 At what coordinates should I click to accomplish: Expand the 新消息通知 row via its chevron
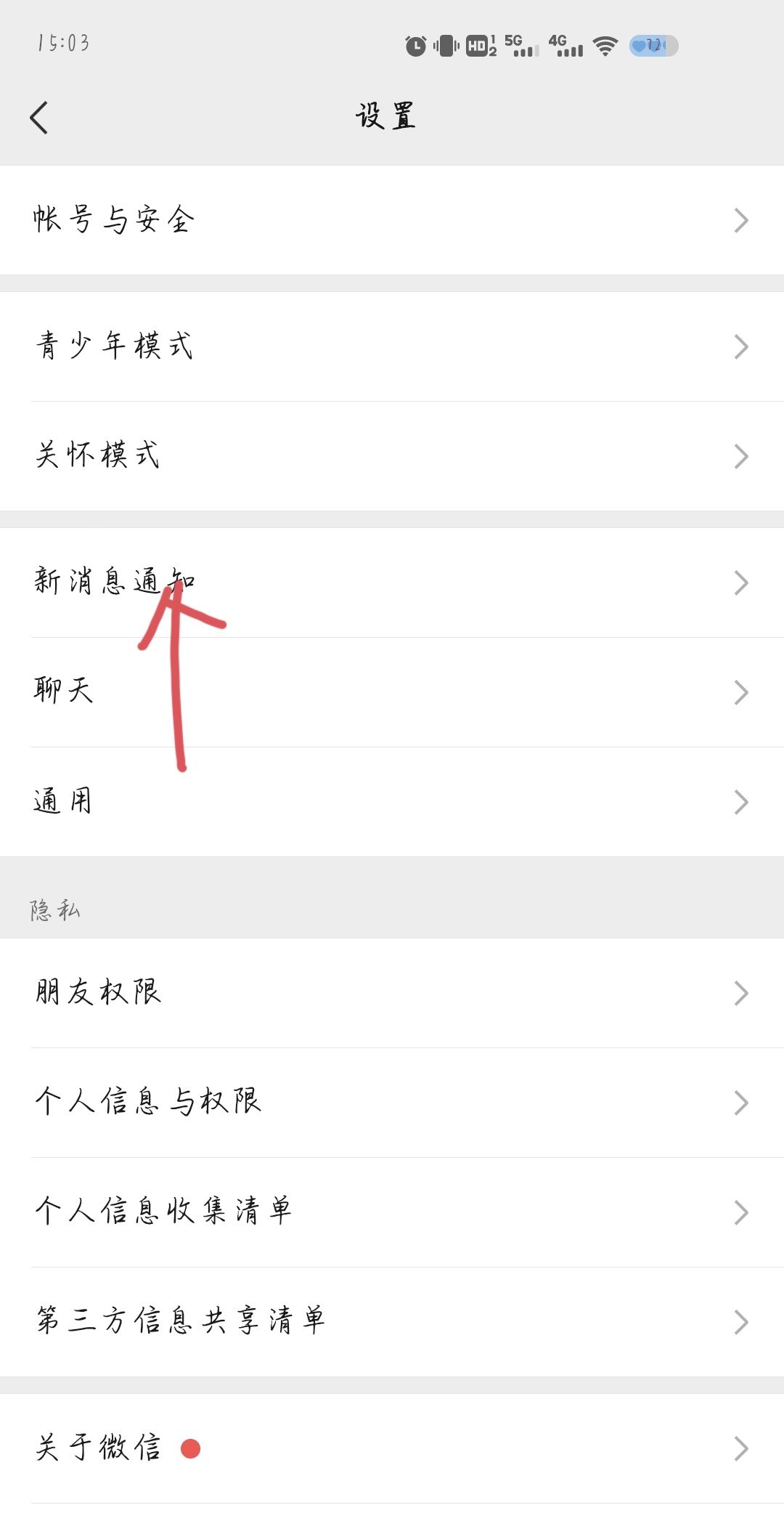[x=740, y=581]
